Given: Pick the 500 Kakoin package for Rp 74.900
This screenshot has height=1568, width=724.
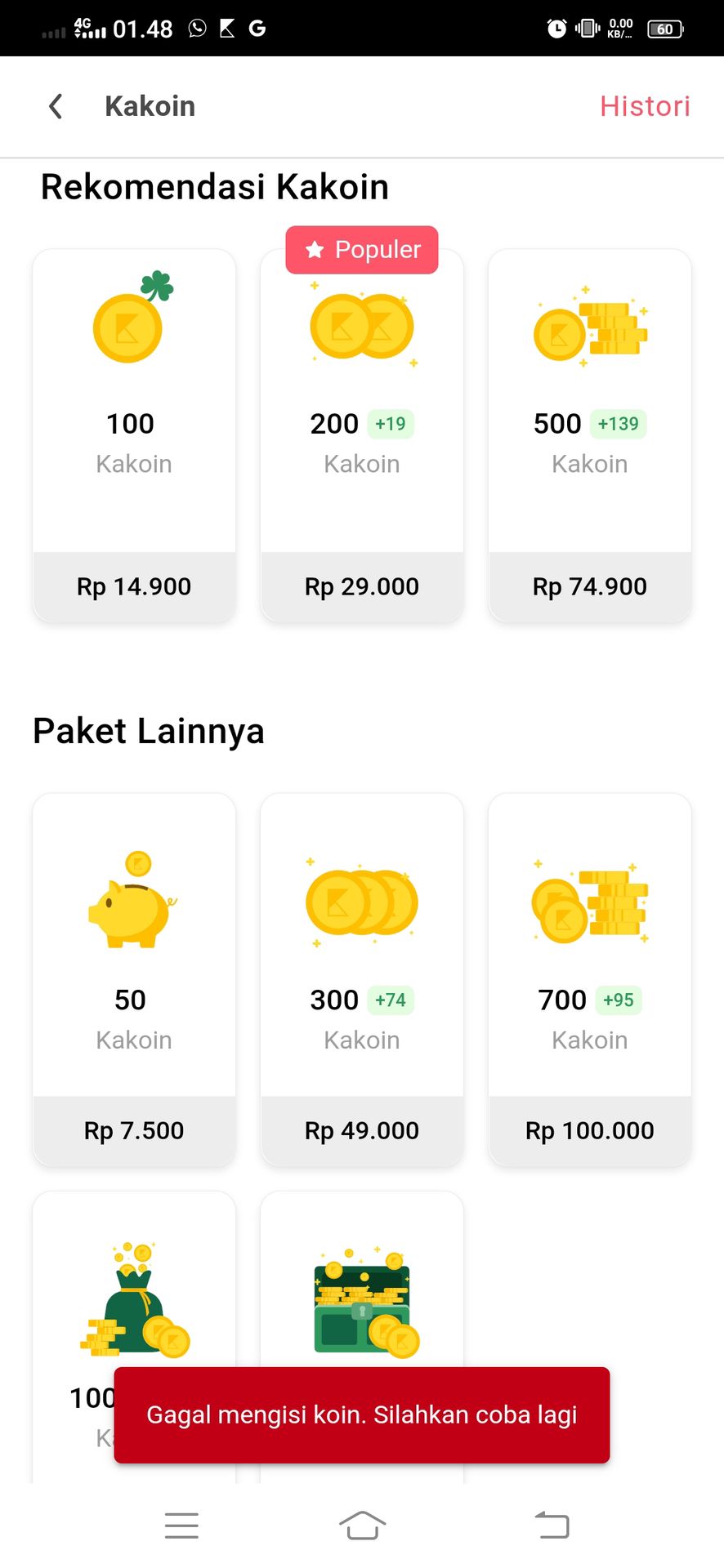Looking at the screenshot, I should (x=590, y=436).
